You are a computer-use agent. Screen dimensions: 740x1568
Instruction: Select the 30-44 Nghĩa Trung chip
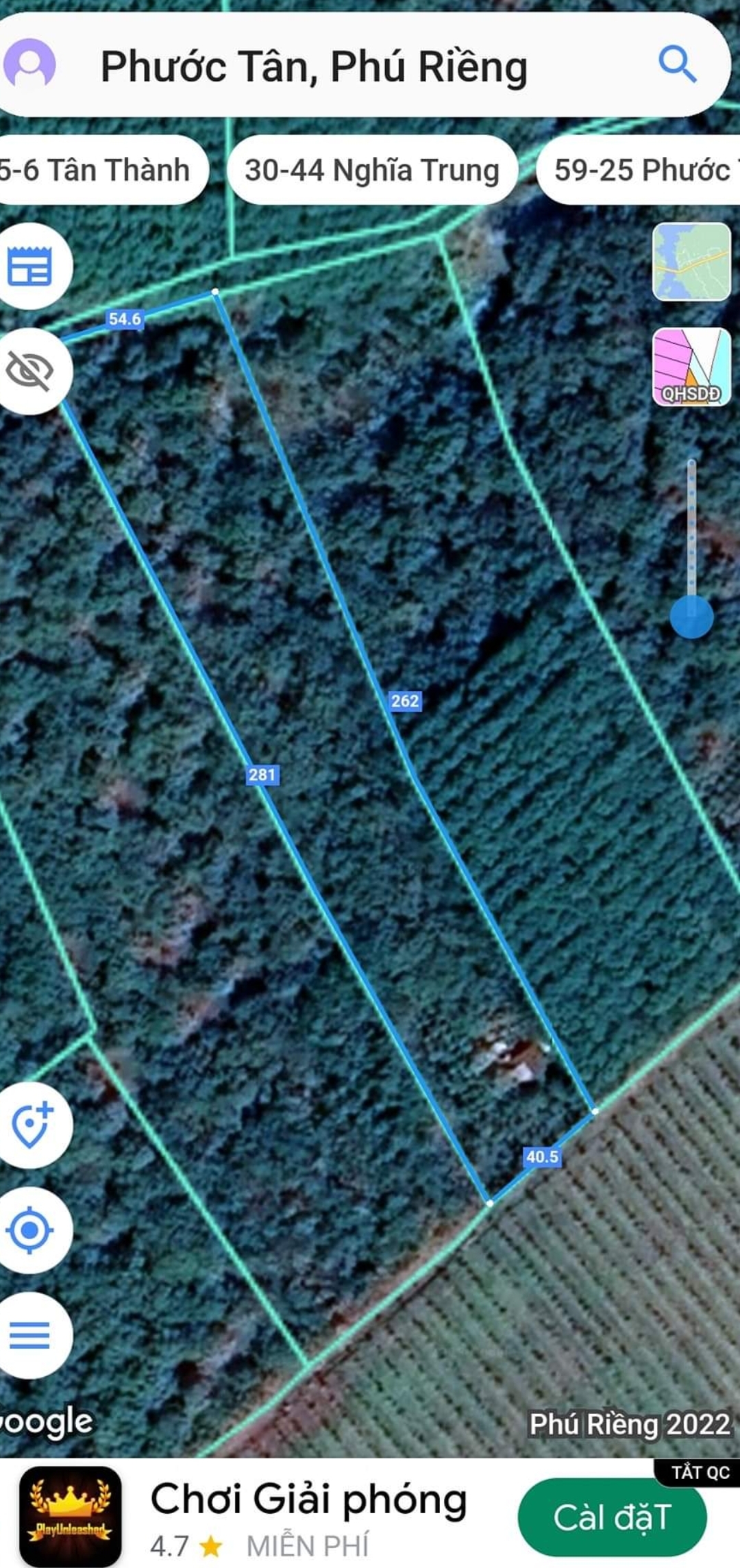pos(372,170)
